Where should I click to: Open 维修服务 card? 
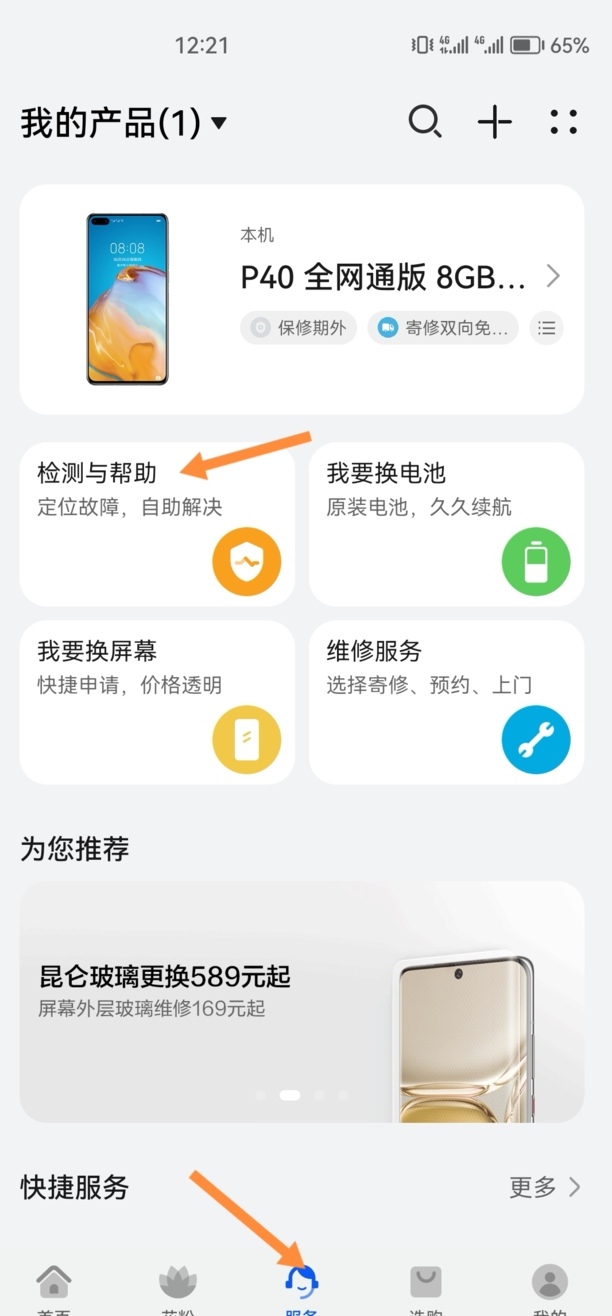(x=446, y=702)
